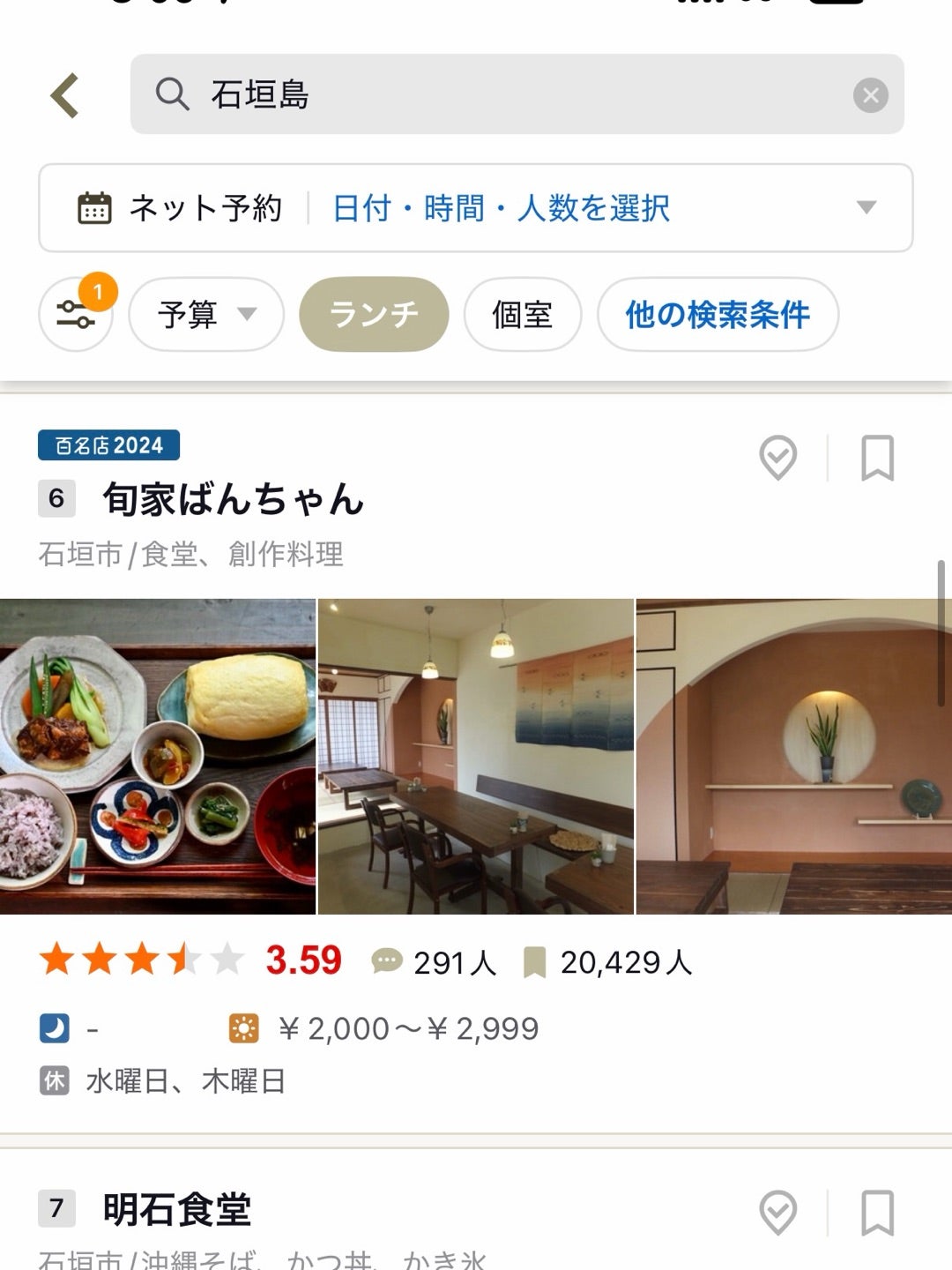
Task: Tap the 石垣島 search field
Action: pos(494,94)
